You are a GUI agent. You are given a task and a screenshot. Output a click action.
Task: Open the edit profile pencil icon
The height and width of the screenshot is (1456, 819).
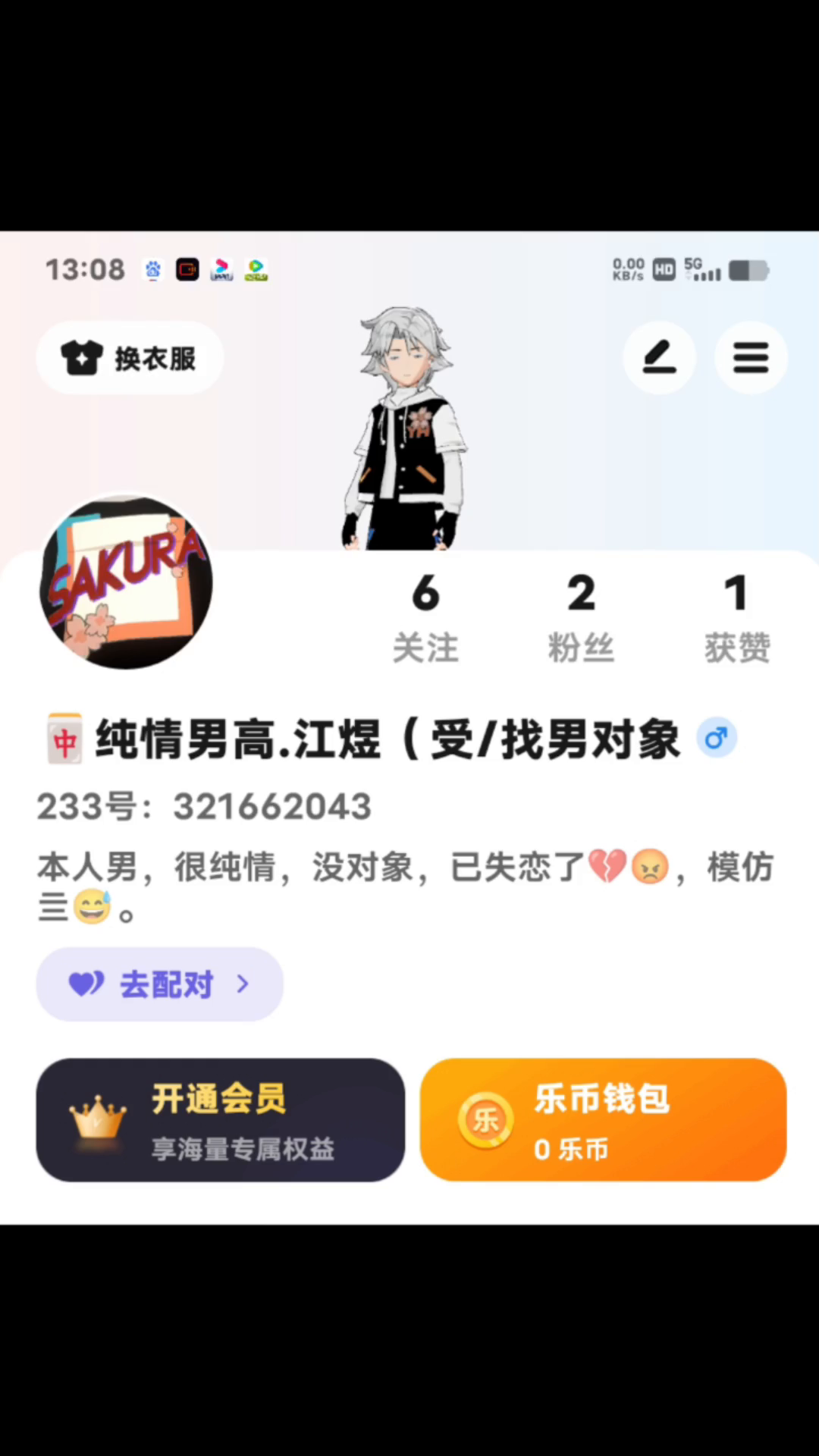tap(659, 358)
